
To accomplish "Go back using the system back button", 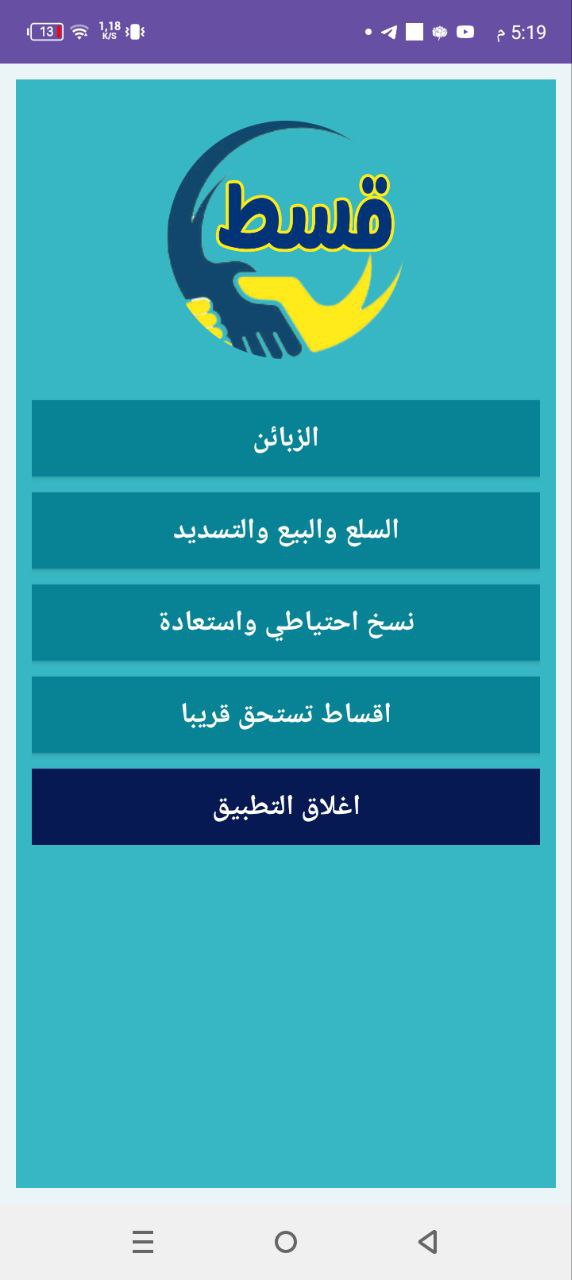I will point(428,1242).
